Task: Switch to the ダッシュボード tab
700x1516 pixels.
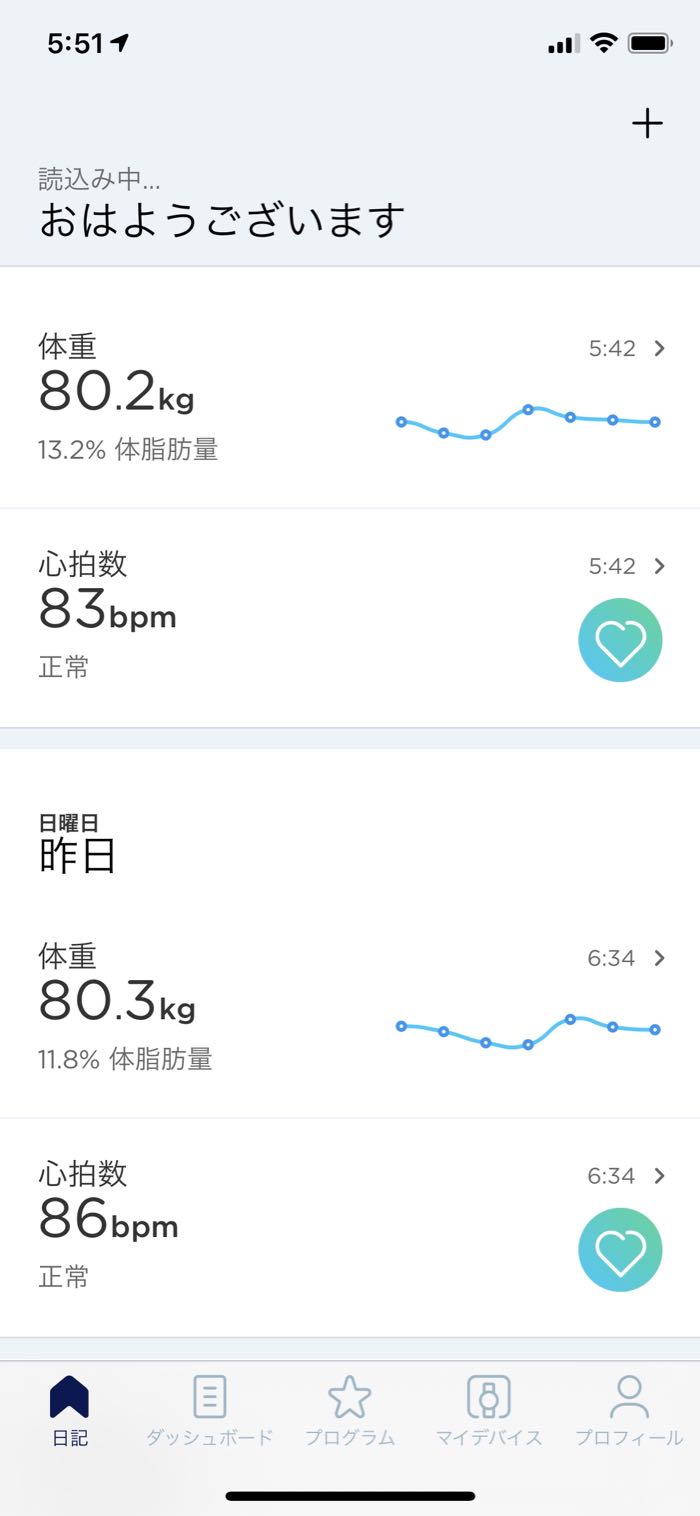Action: pyautogui.click(x=209, y=1410)
